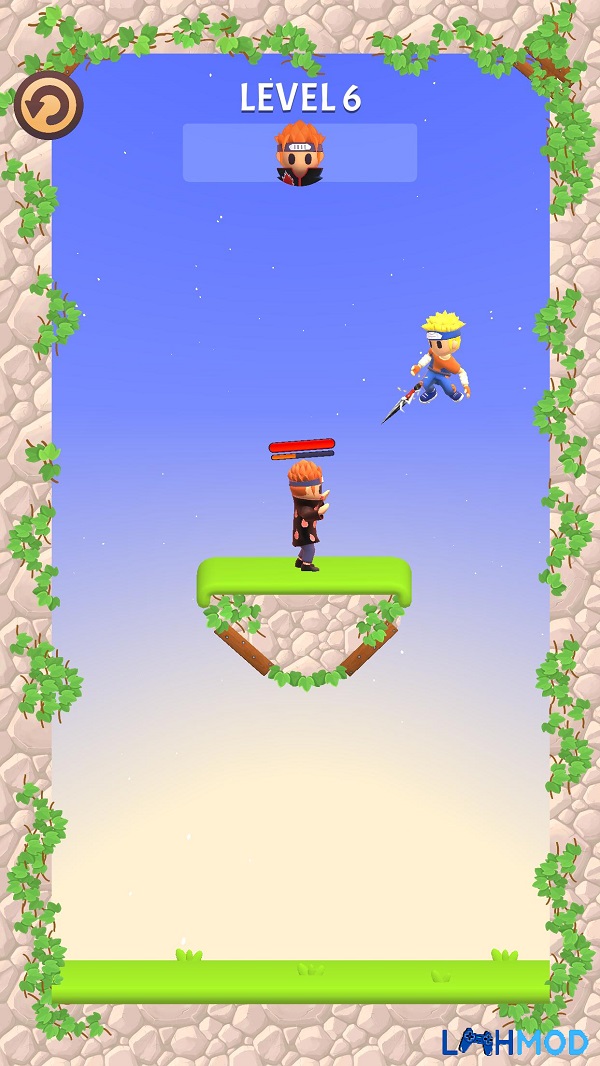Restart the level with the circular arrow
600x1066 pixels.
tap(48, 105)
